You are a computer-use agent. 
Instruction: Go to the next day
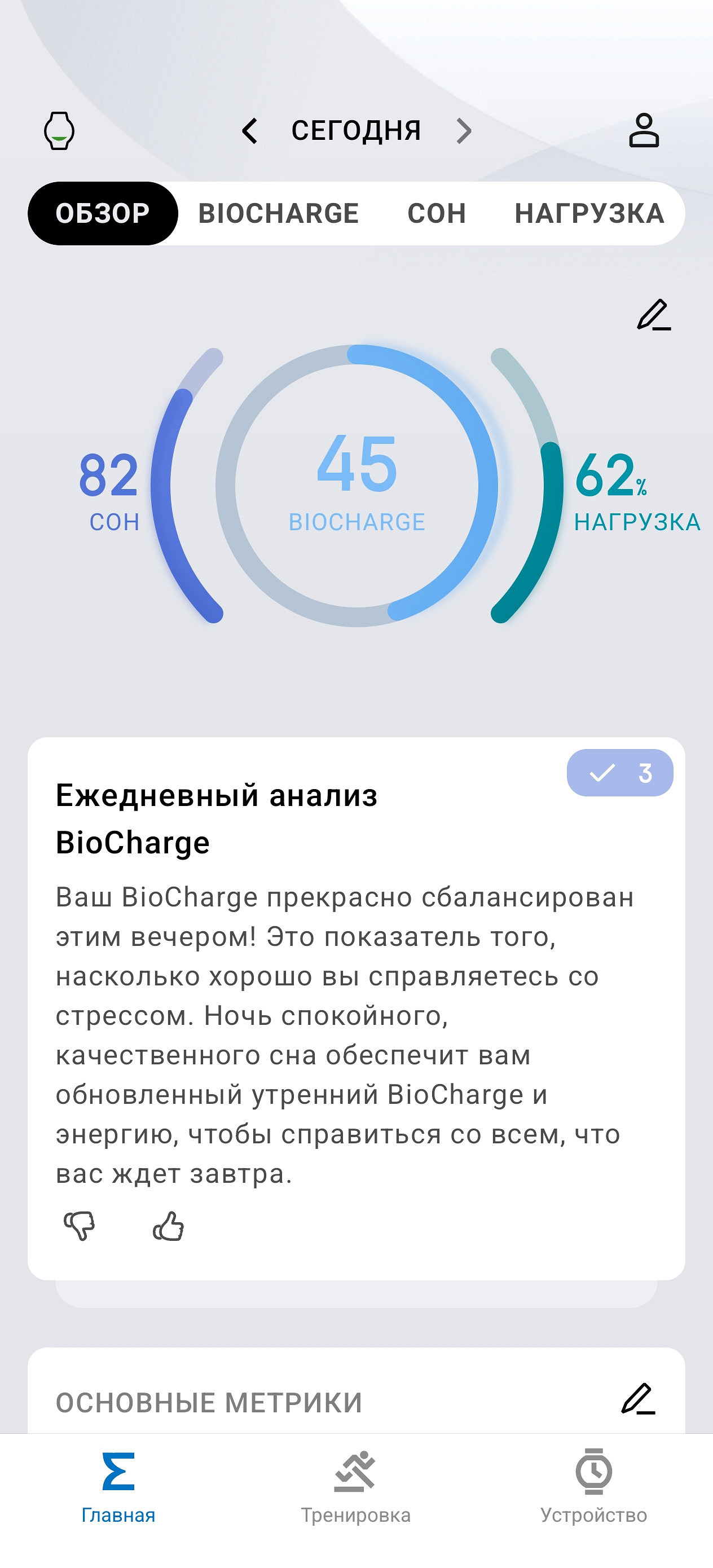coord(464,131)
